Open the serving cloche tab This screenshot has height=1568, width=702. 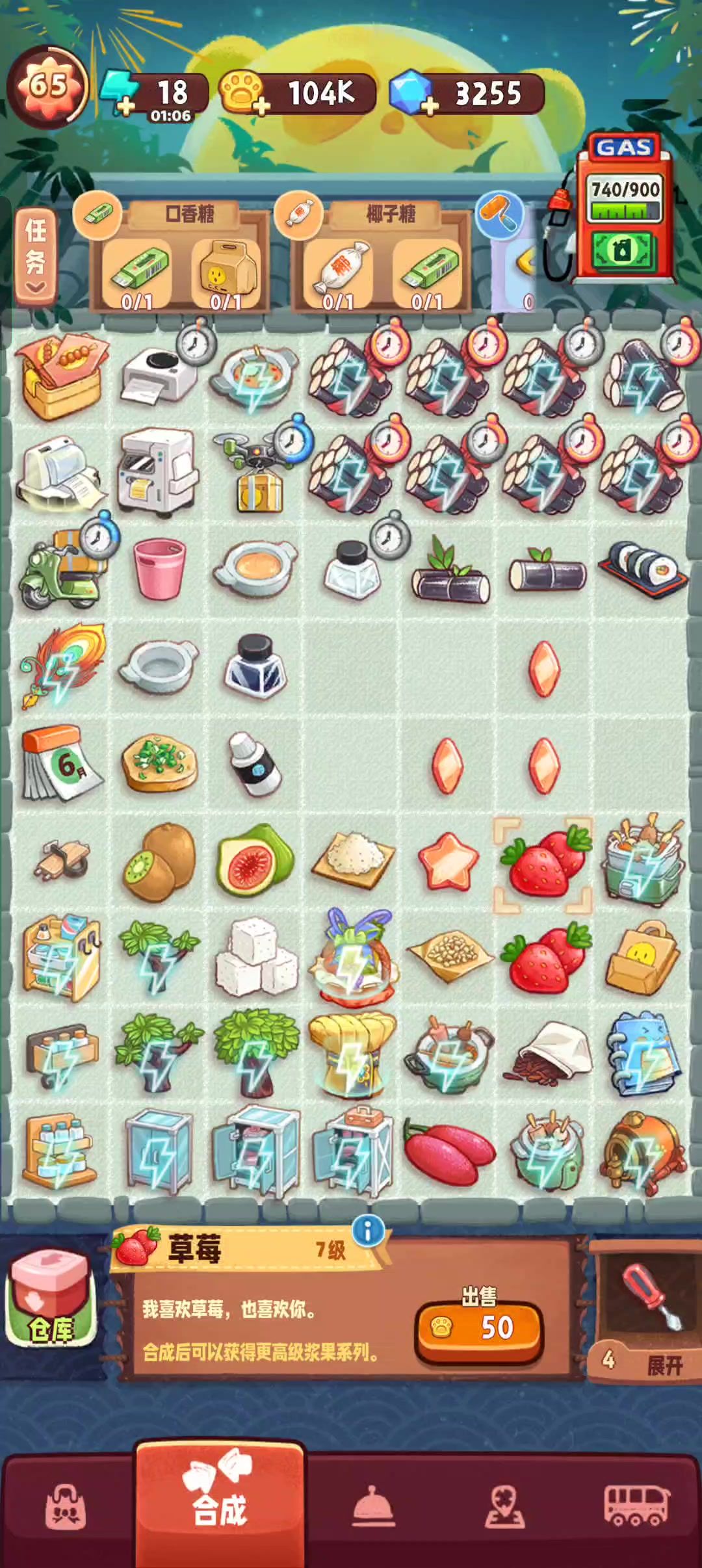pyautogui.click(x=372, y=1507)
